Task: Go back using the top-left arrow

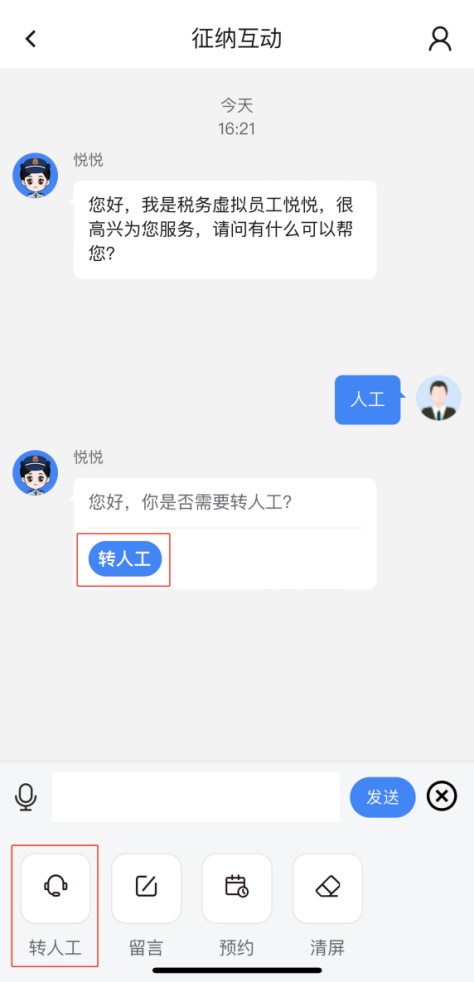Action: coord(30,39)
